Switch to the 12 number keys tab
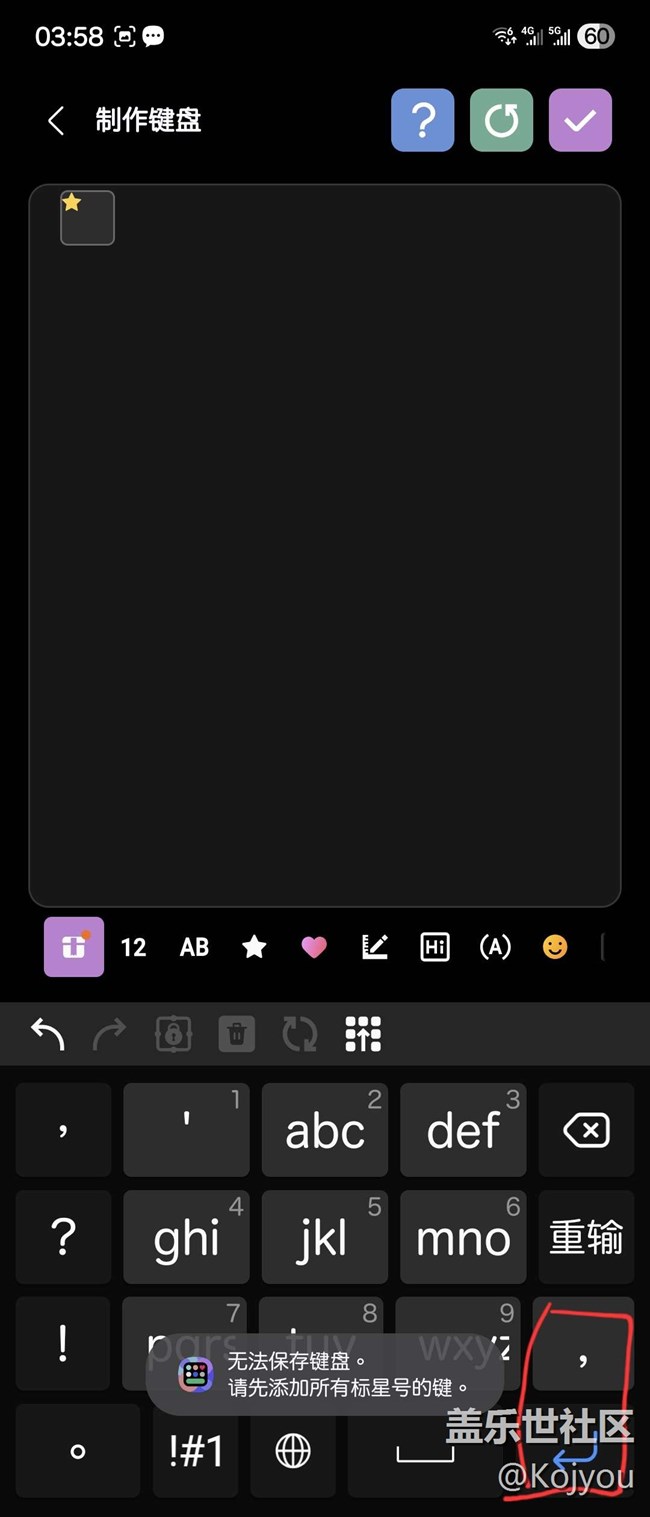The width and height of the screenshot is (650, 1517). pyautogui.click(x=133, y=947)
